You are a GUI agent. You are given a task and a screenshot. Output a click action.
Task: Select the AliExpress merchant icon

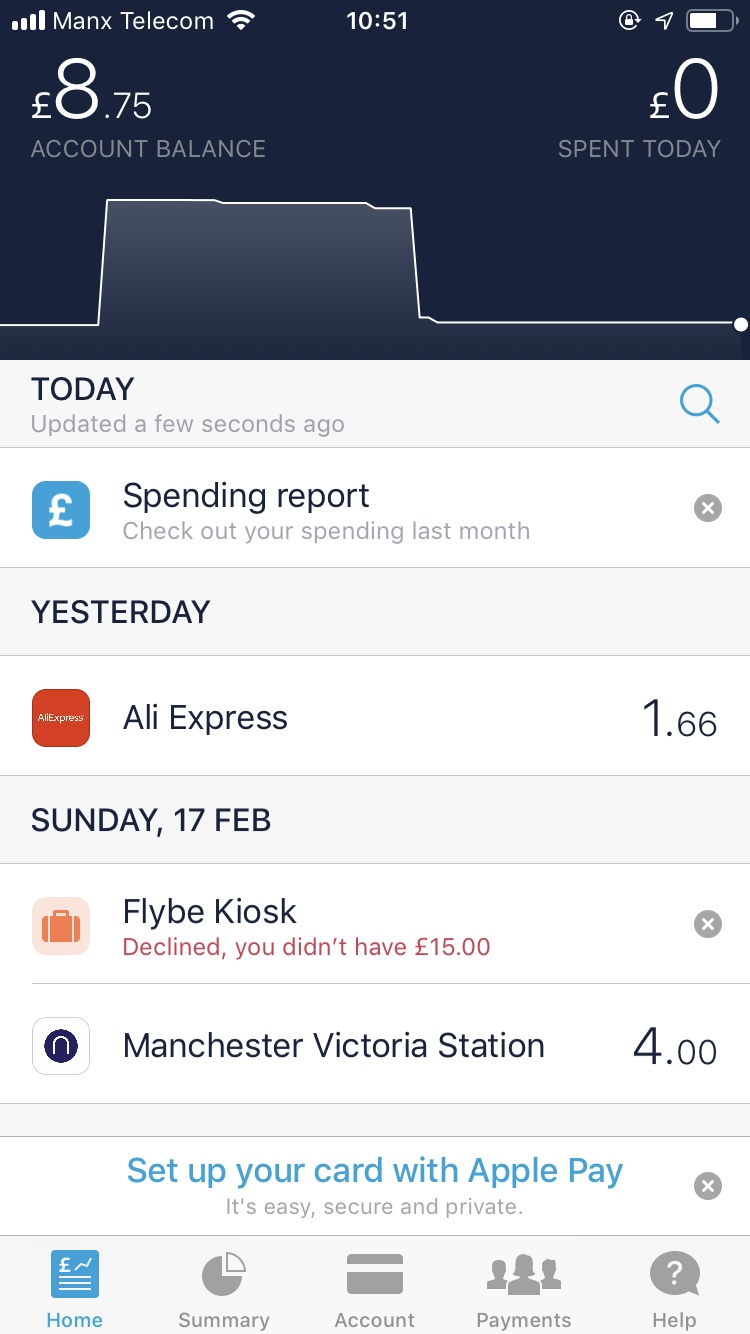[61, 717]
